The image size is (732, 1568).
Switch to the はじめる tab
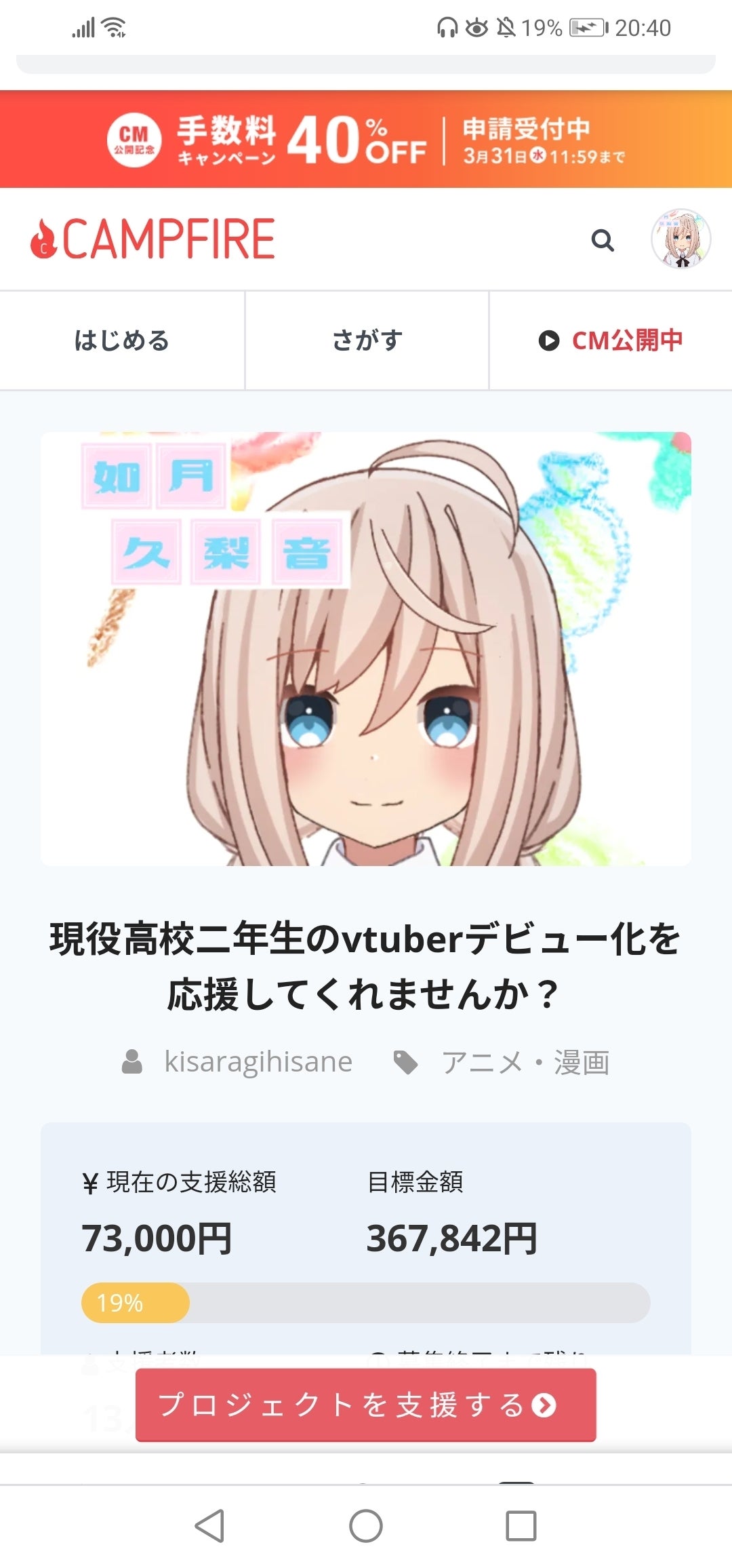122,340
